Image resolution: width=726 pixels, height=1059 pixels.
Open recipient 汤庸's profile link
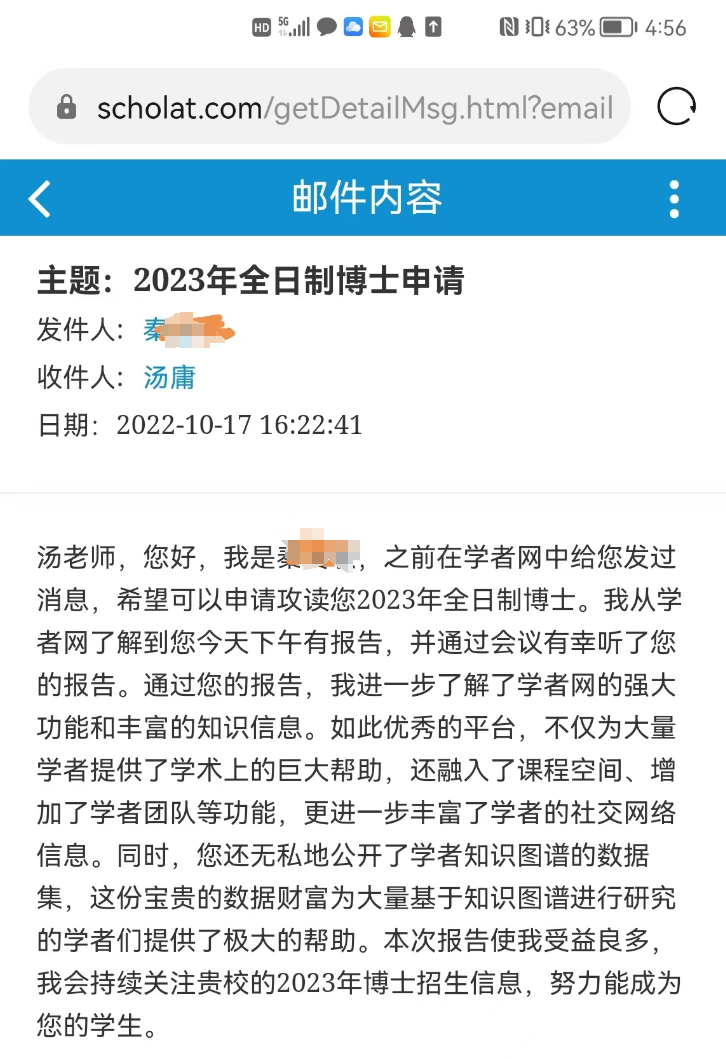pyautogui.click(x=169, y=377)
